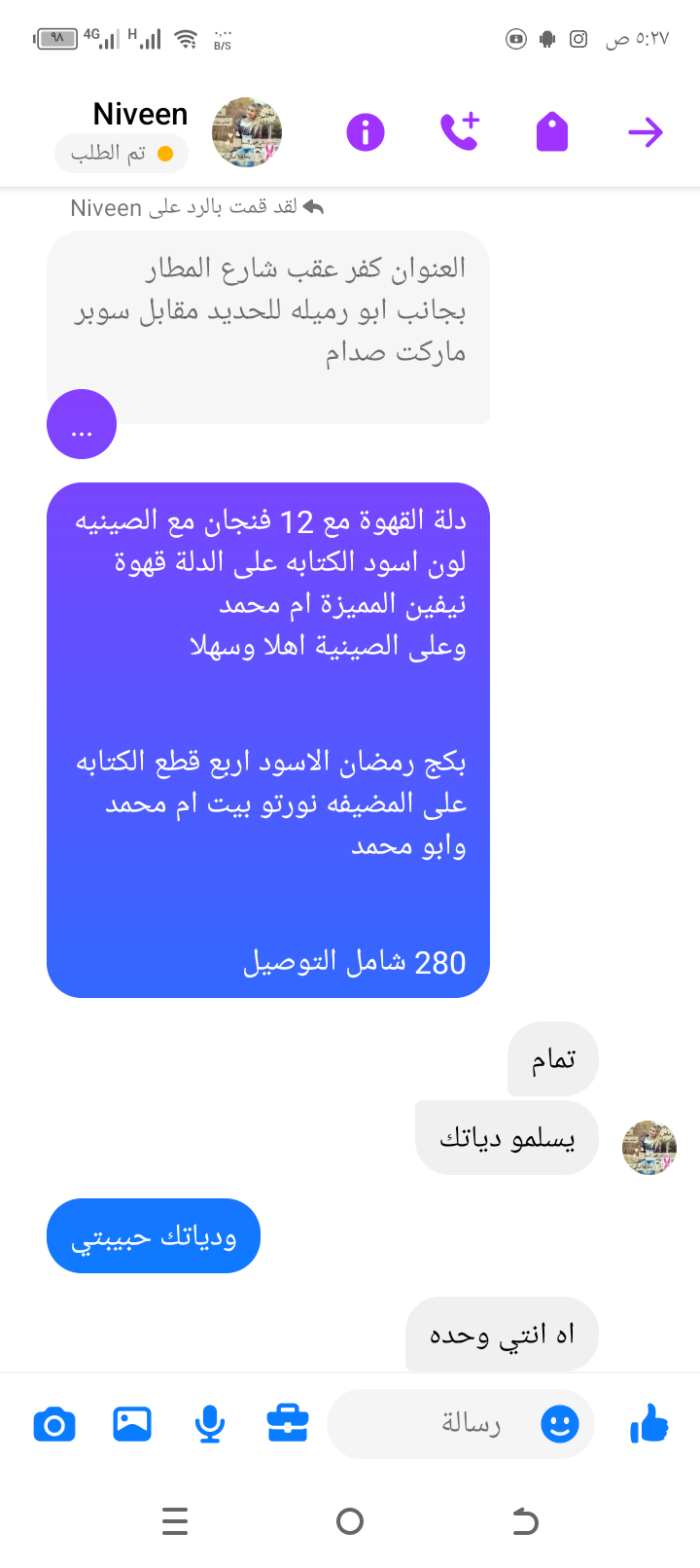Image resolution: width=700 pixels, height=1568 pixels.
Task: Attach a photo from the gallery
Action: pos(132,1425)
